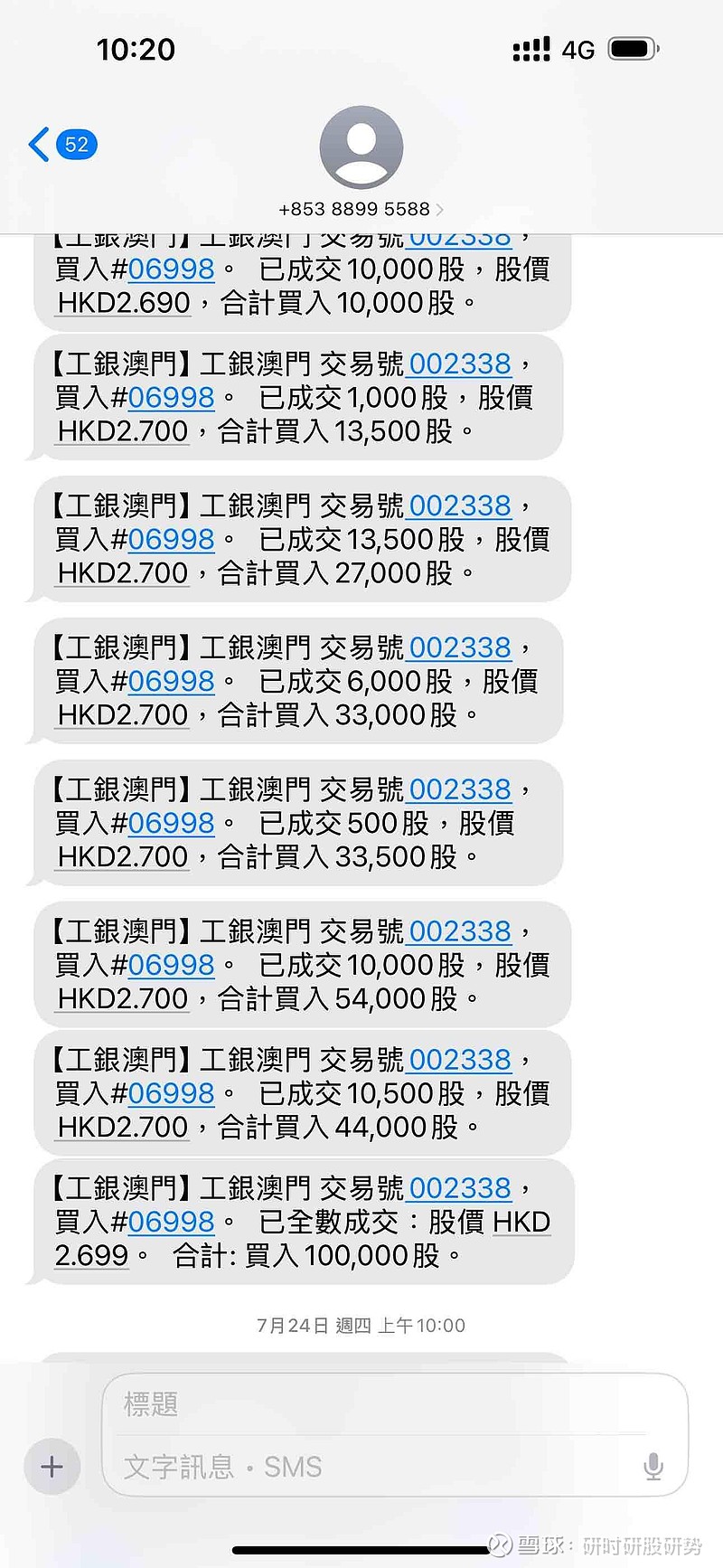The width and height of the screenshot is (723, 1568).
Task: Open 06998 link in the 54,000股 total message
Action: [171, 965]
